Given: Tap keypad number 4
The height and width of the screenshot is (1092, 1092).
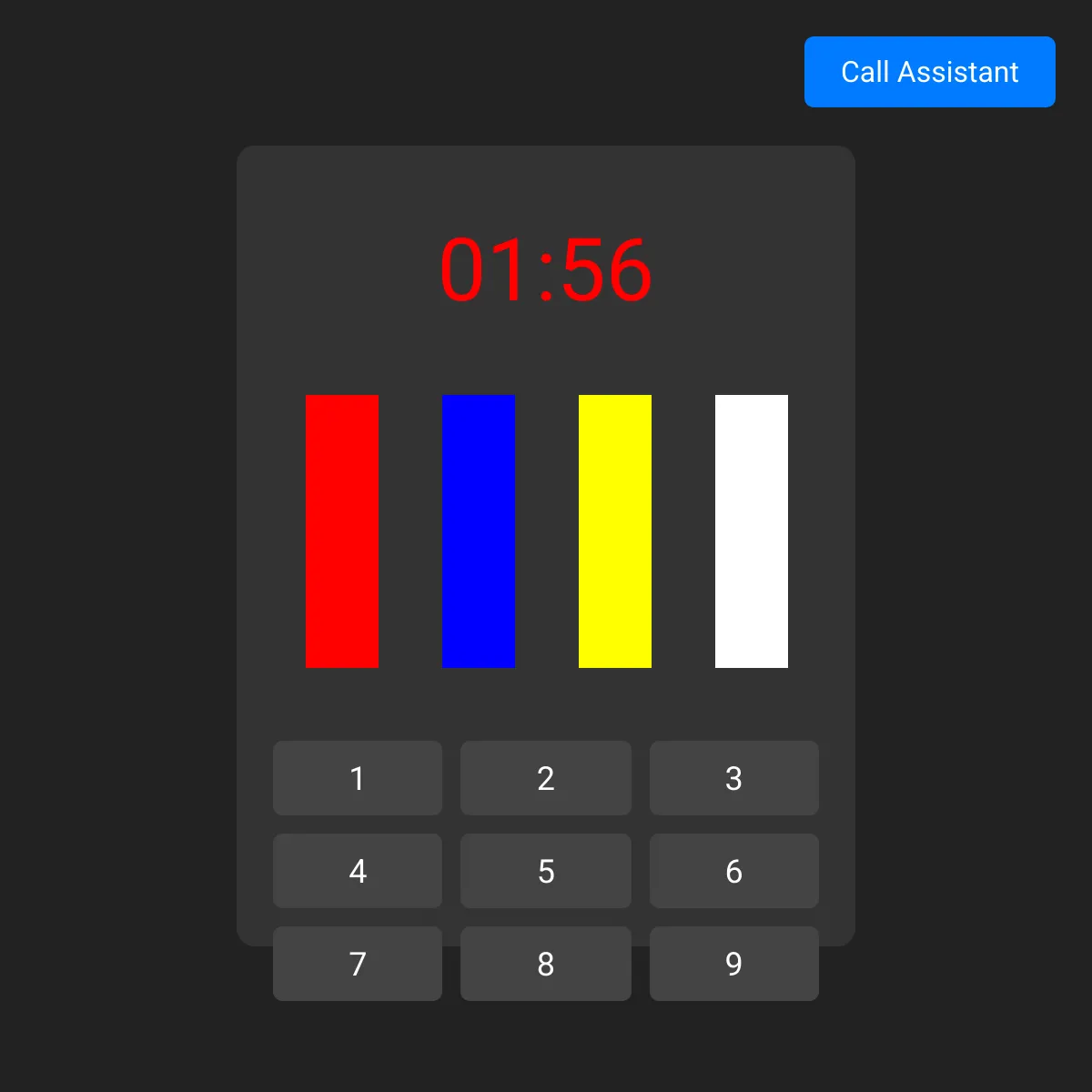Looking at the screenshot, I should pyautogui.click(x=358, y=871).
